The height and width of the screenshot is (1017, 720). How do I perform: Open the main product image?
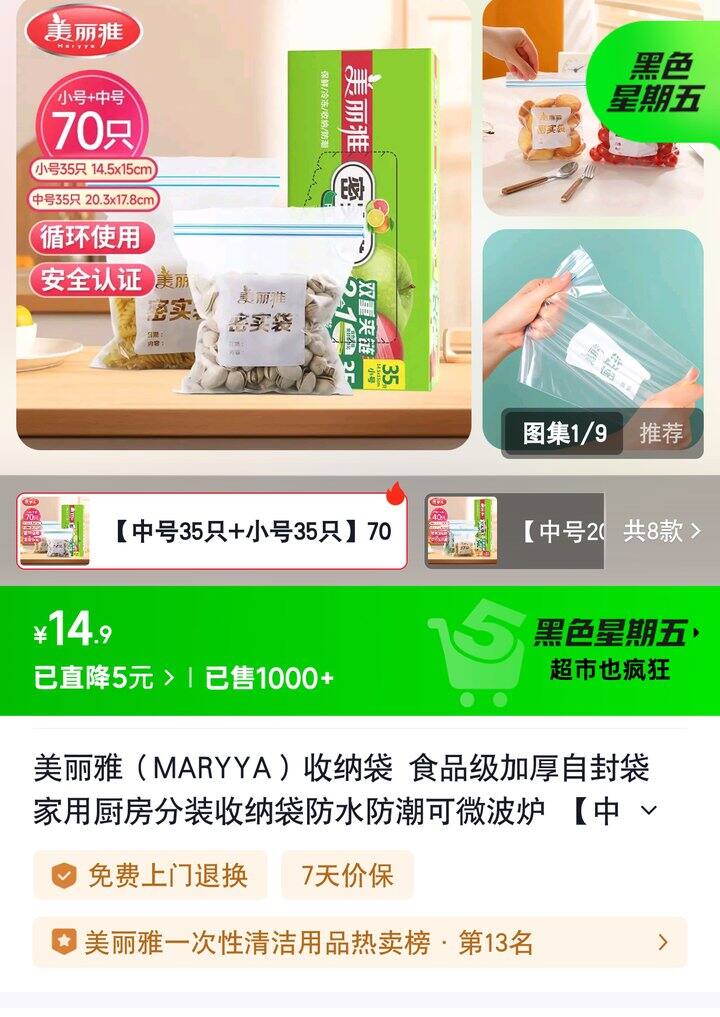[x=243, y=225]
